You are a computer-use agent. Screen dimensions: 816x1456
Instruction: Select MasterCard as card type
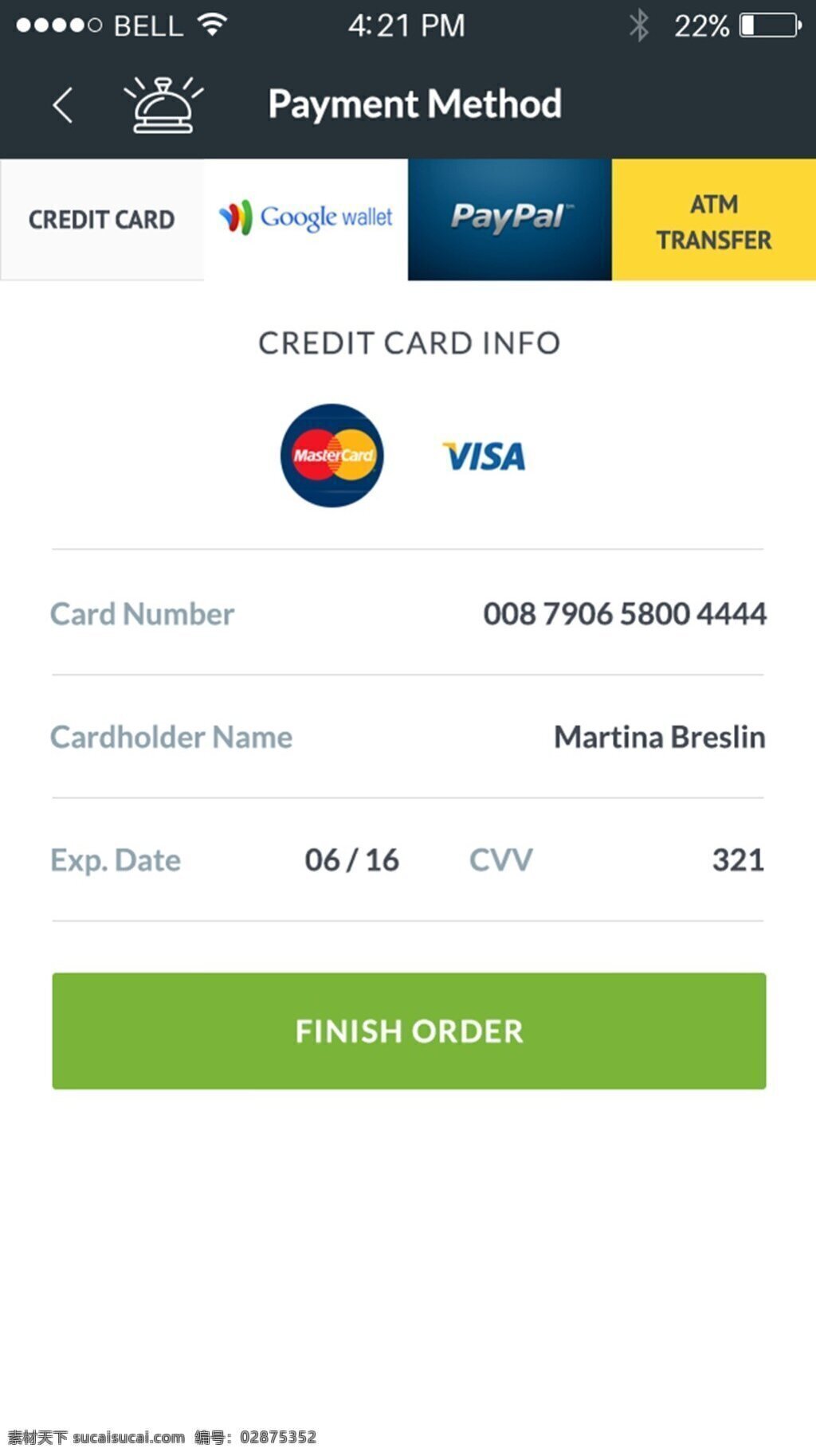coord(332,456)
